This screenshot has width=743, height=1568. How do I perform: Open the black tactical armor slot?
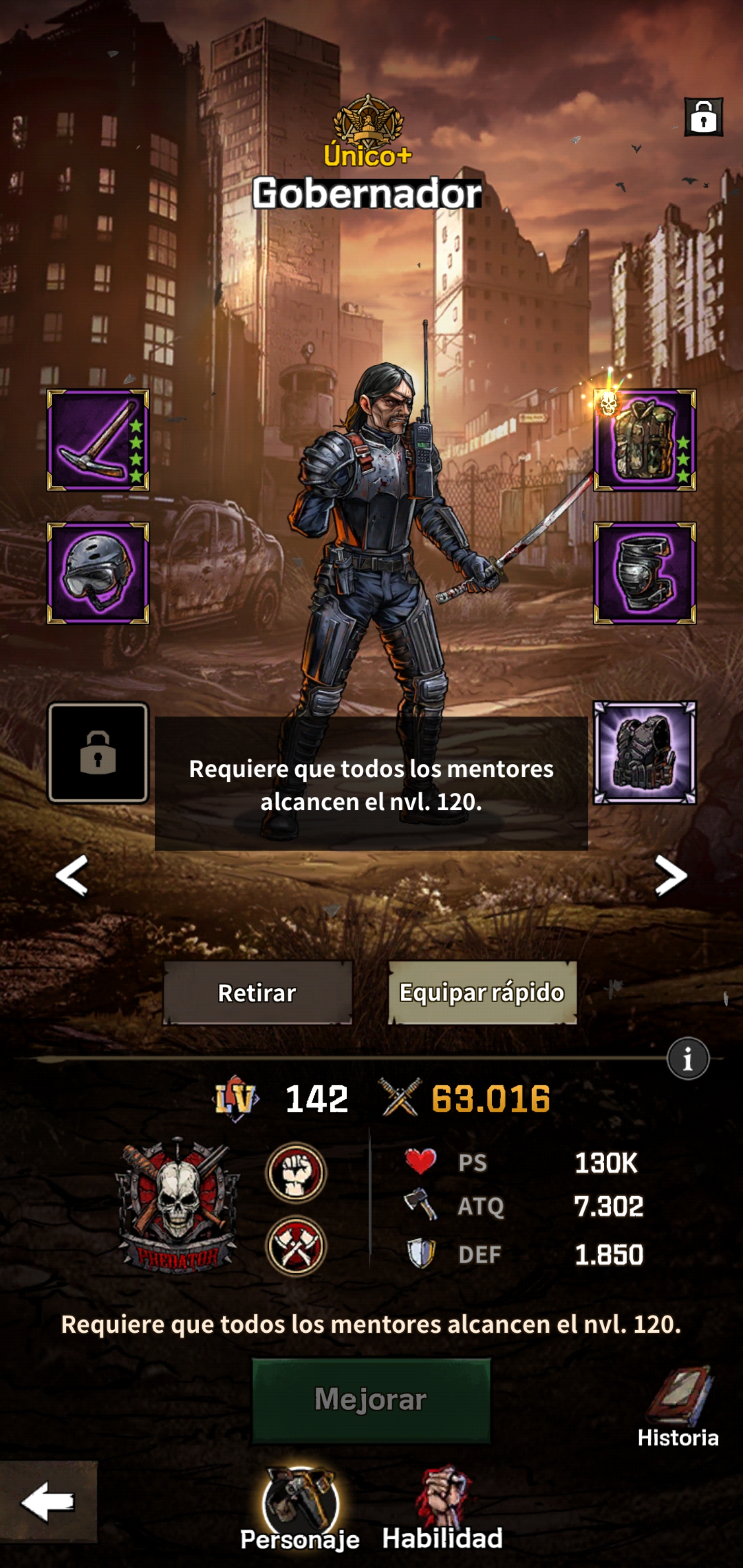(645, 753)
